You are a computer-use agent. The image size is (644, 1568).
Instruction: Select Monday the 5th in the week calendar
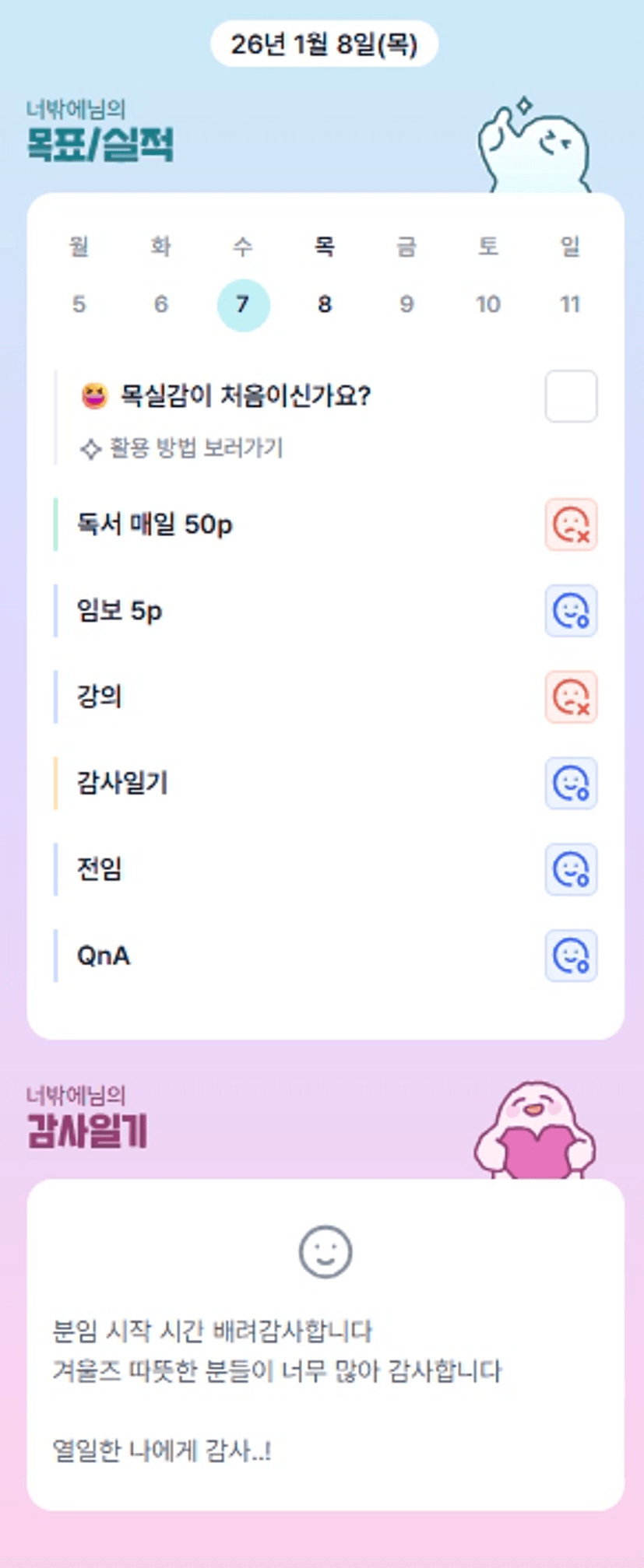(x=79, y=304)
